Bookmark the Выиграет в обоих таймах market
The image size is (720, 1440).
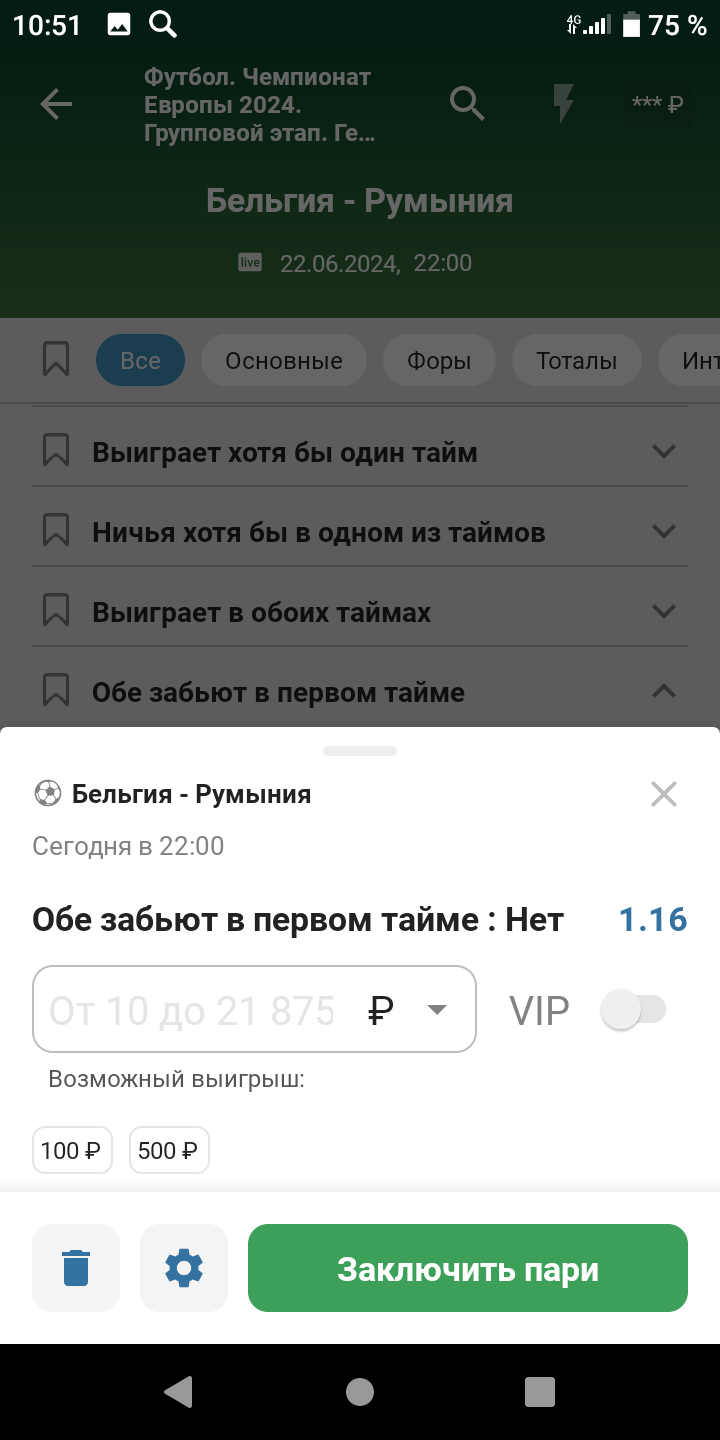(x=56, y=612)
